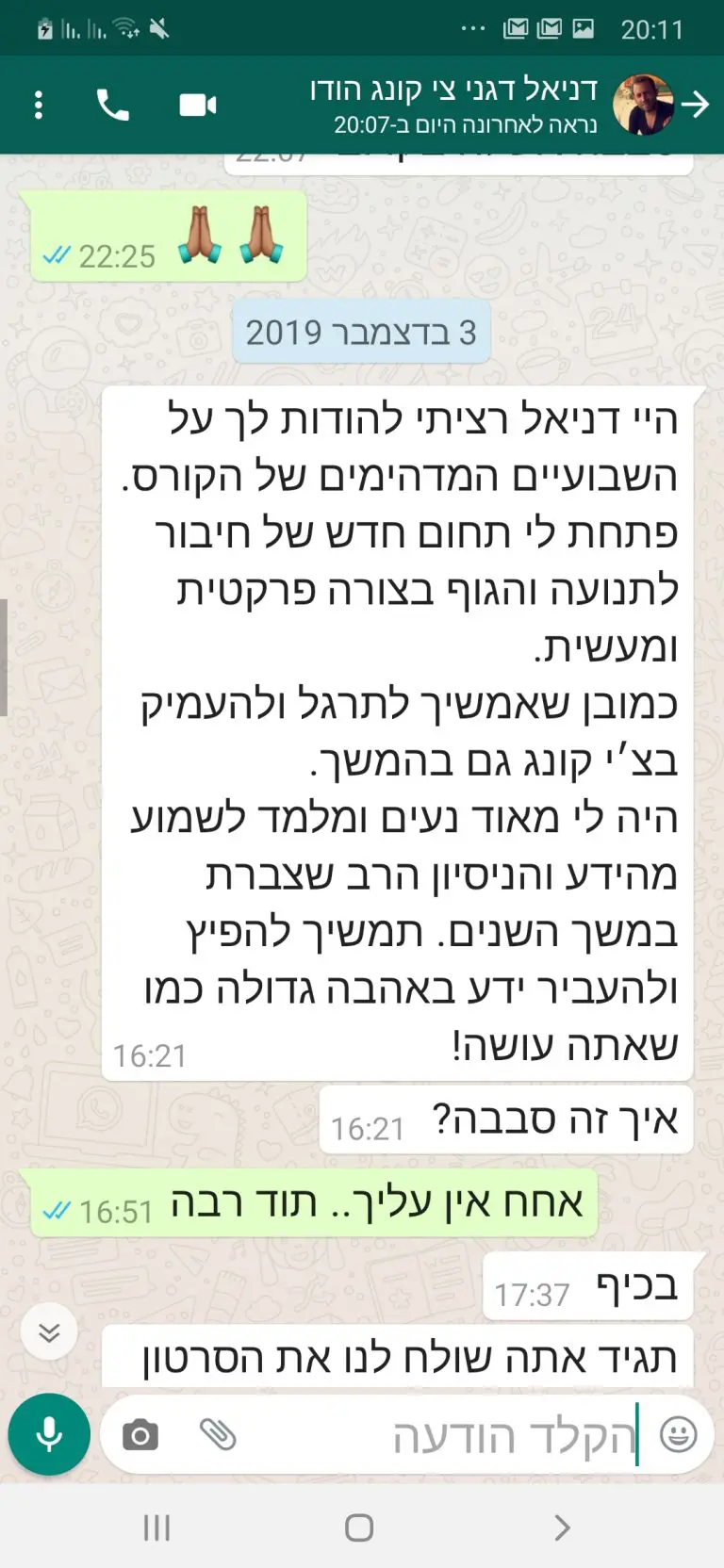Viewport: 724px width, 1568px height.
Task: Jump to latest messages with the double-chevron button
Action: 49,1331
